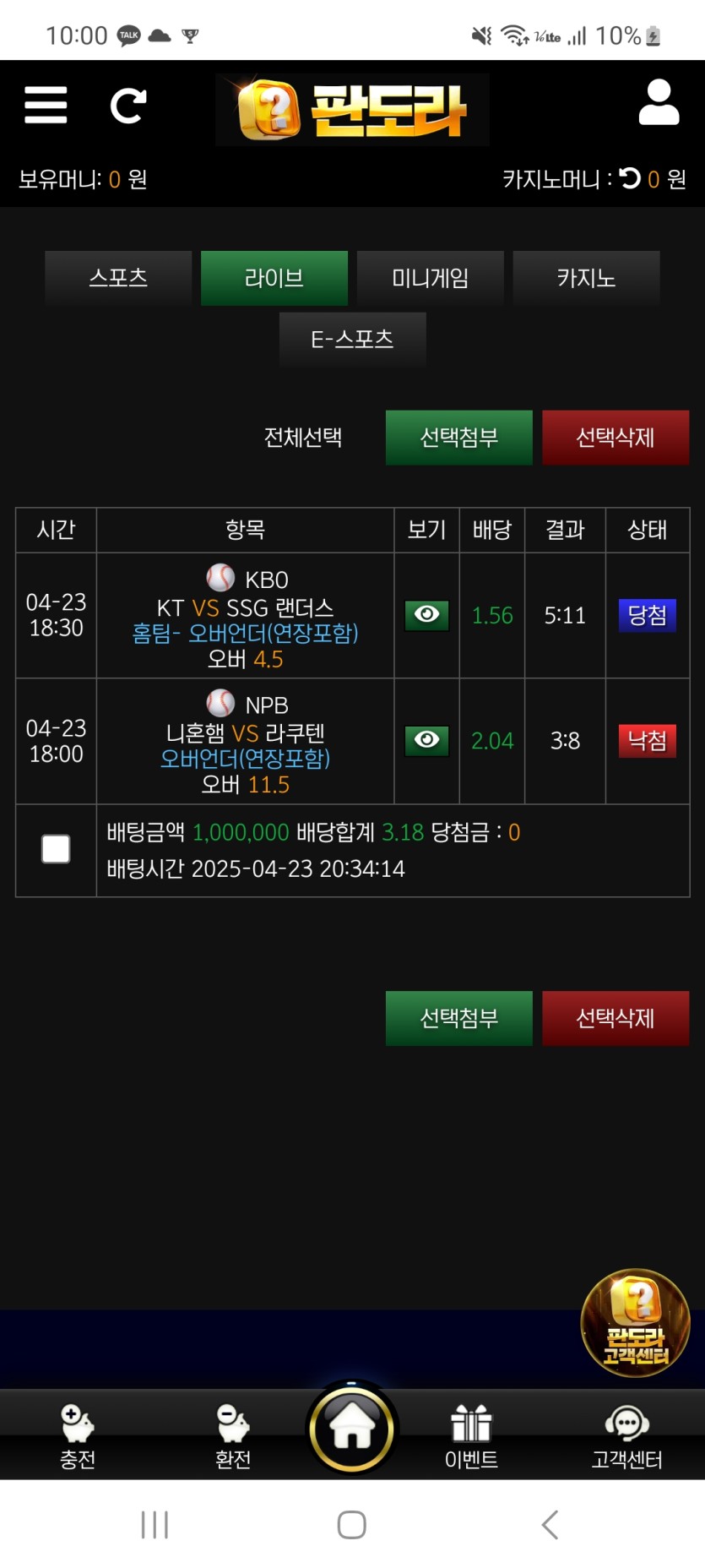Tap the top 선택삭제 button
Screen dimensions: 705x1568
pyautogui.click(x=615, y=438)
